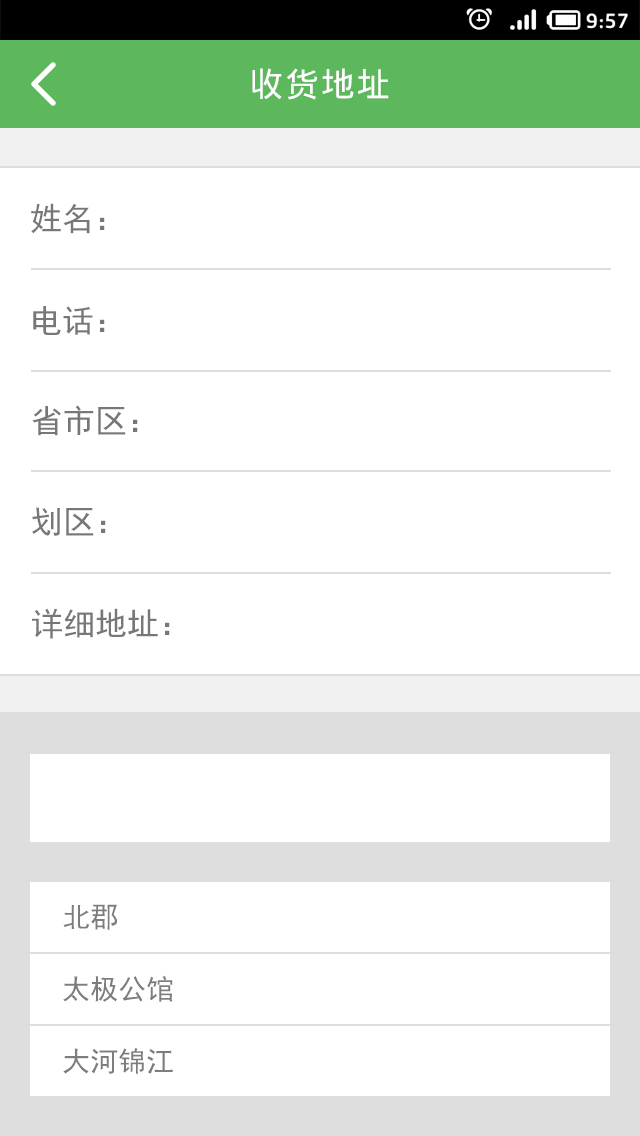The height and width of the screenshot is (1136, 640).
Task: Select the 划区 district field
Action: [x=360, y=523]
